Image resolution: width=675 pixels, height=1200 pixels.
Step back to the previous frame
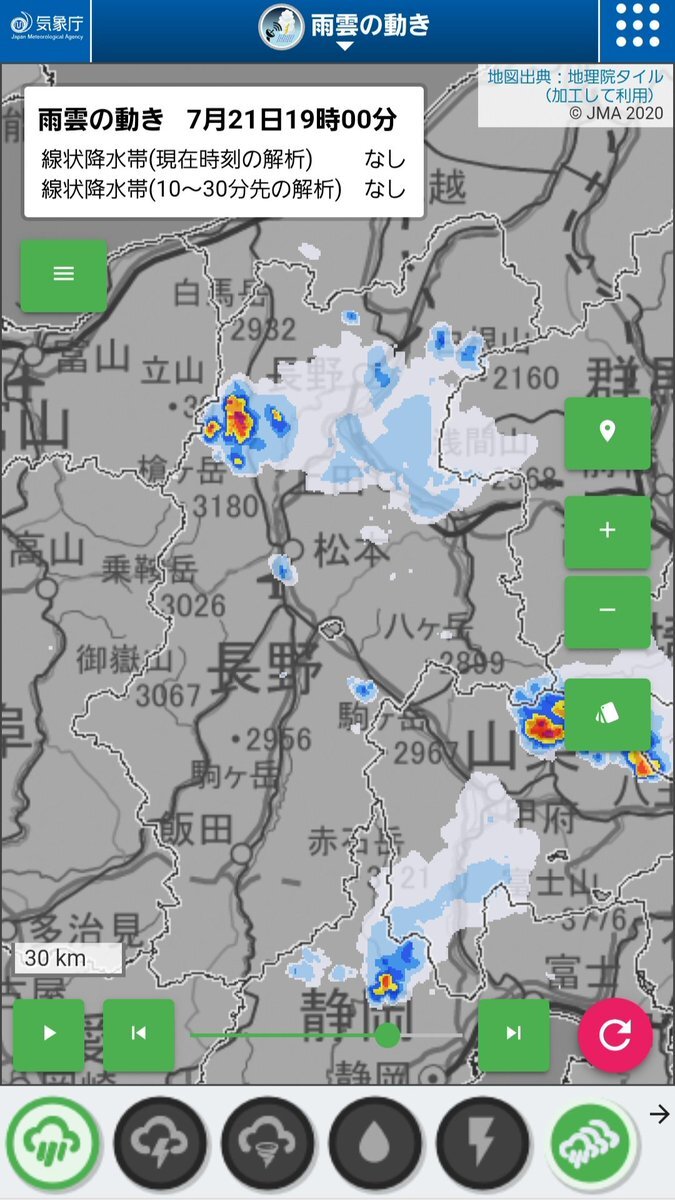tap(139, 1035)
